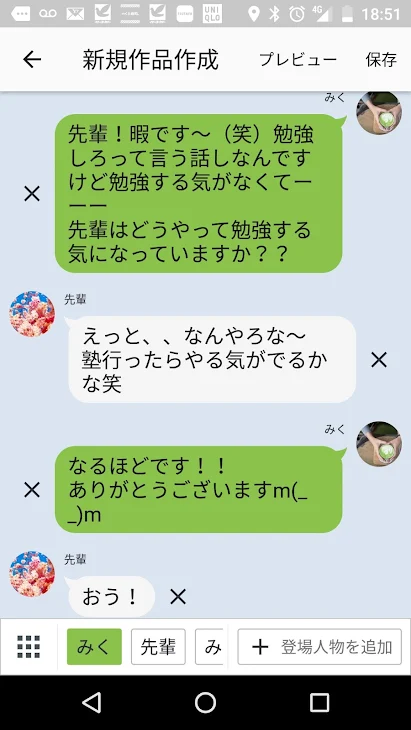Tap 登場人物を追加 to add character
The height and width of the screenshot is (730, 411).
pos(319,647)
